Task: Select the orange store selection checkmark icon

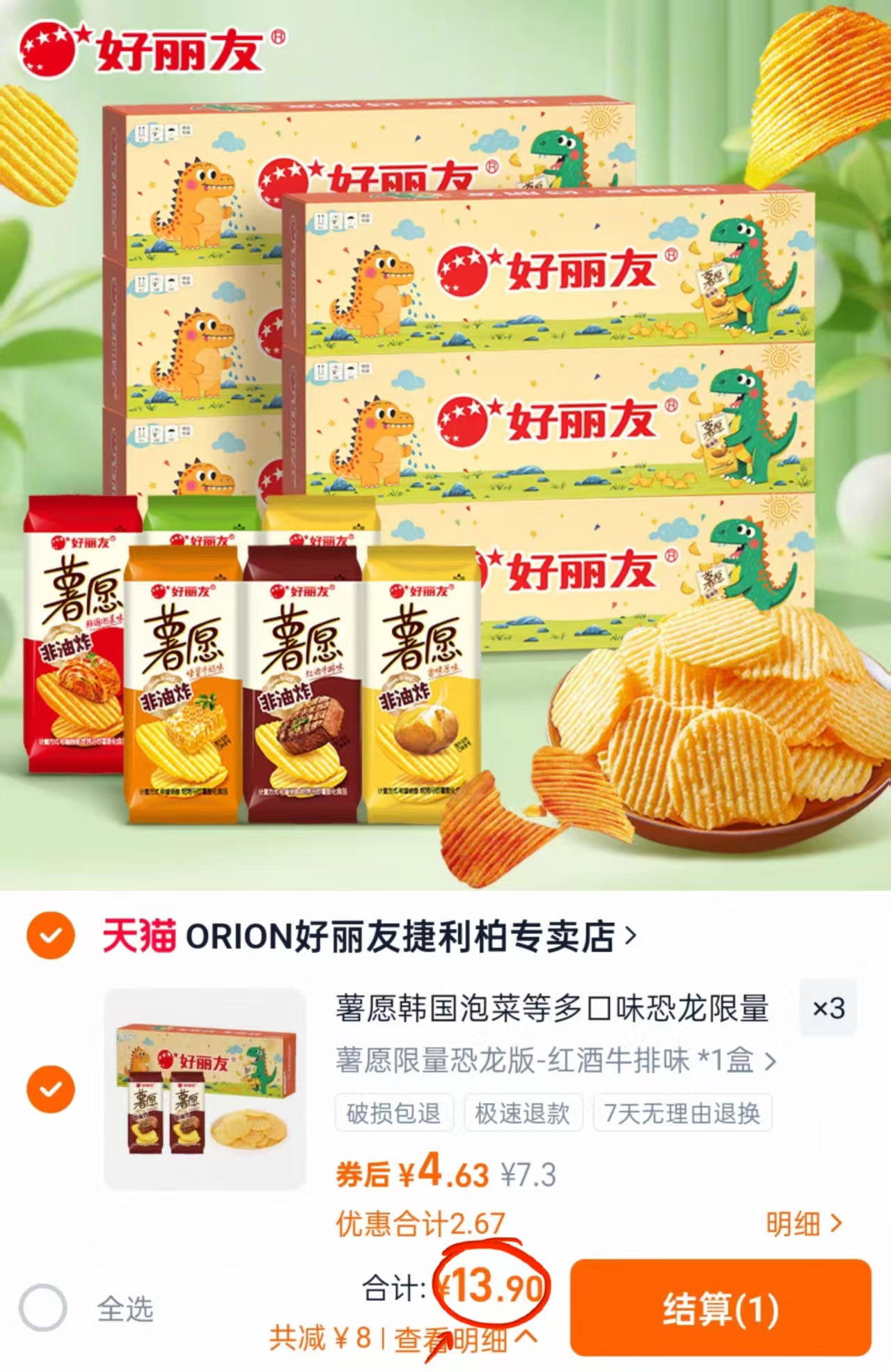Action: [49, 937]
